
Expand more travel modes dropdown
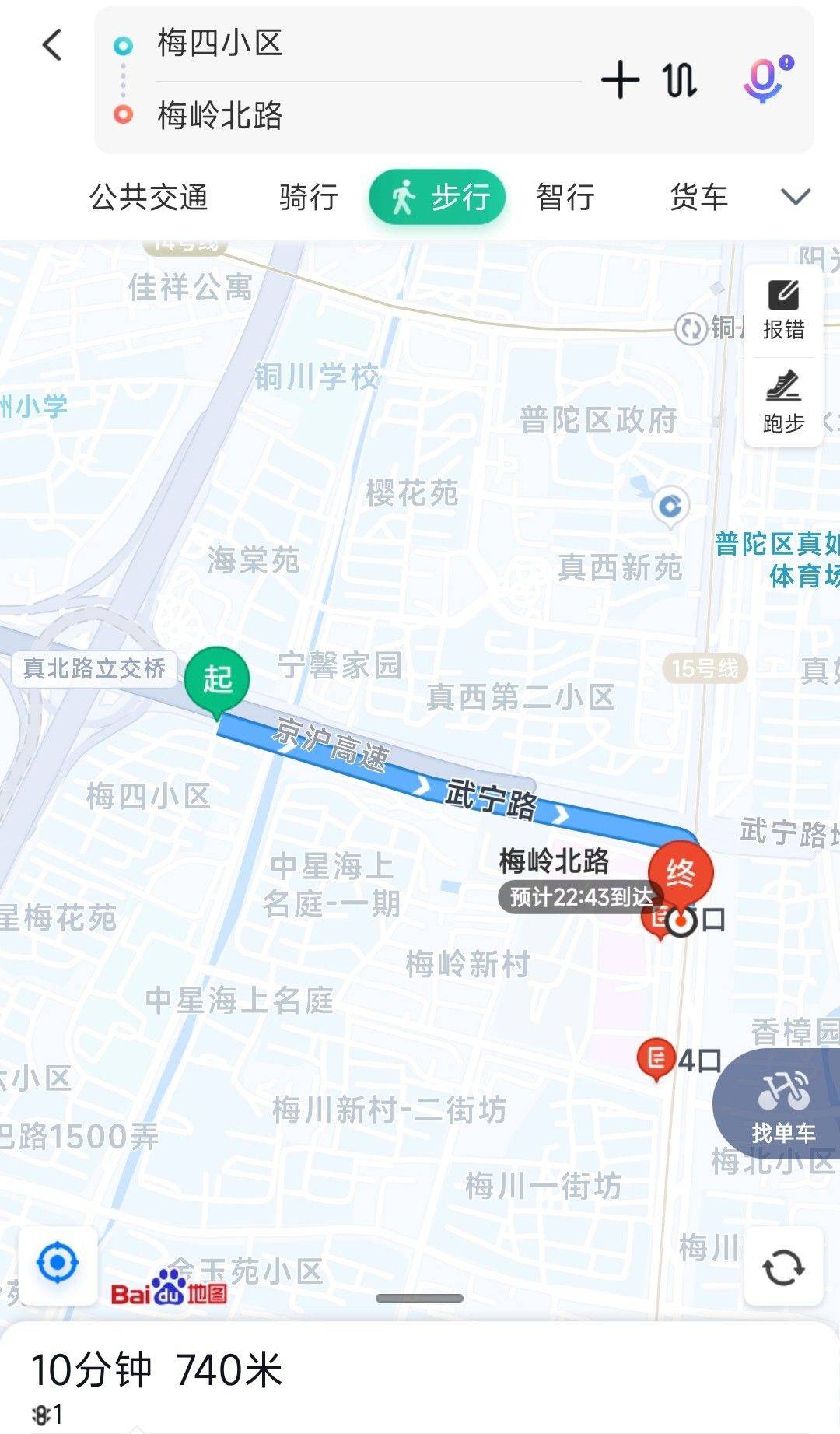click(x=796, y=197)
